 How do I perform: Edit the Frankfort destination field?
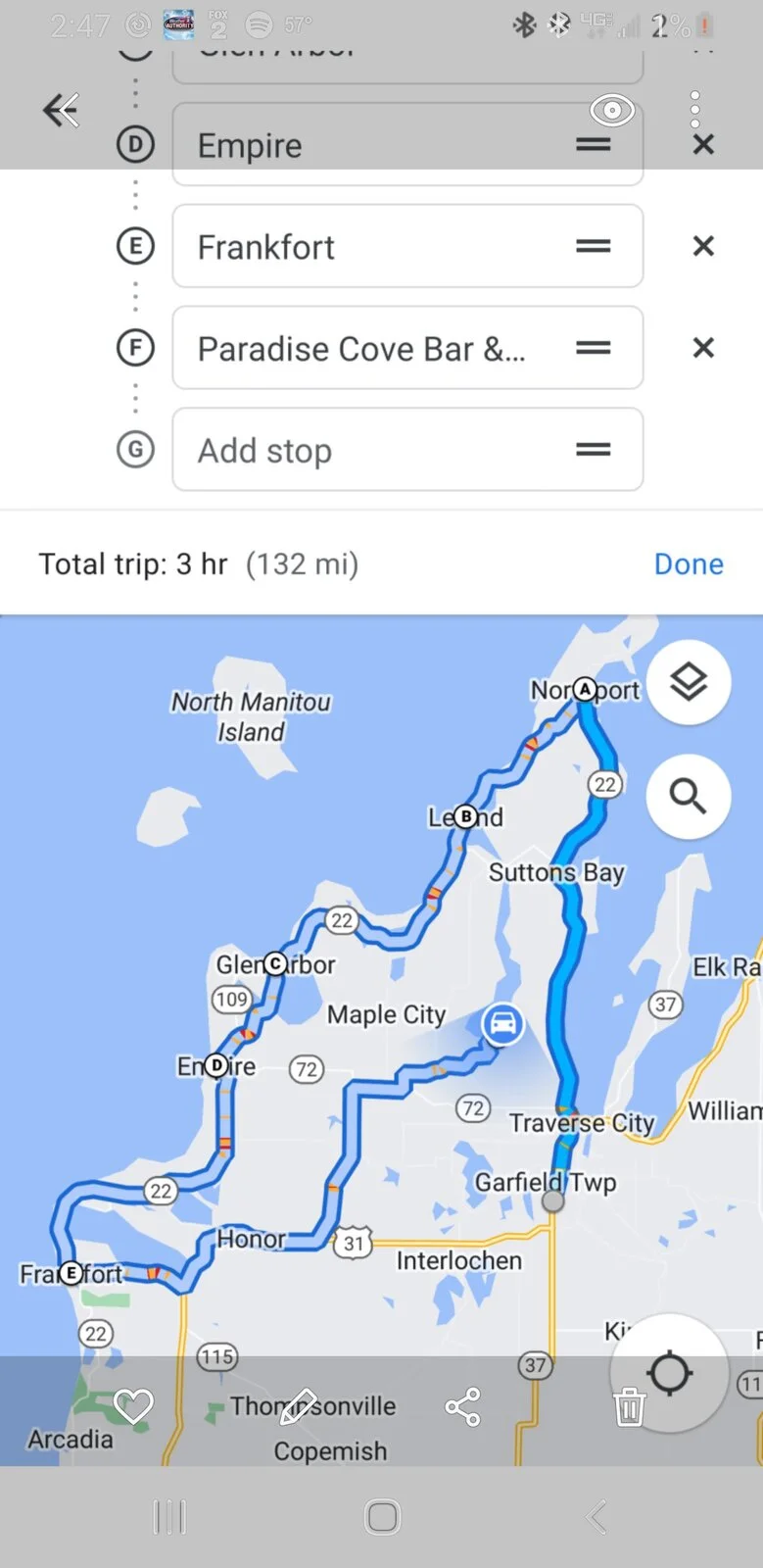[x=372, y=247]
